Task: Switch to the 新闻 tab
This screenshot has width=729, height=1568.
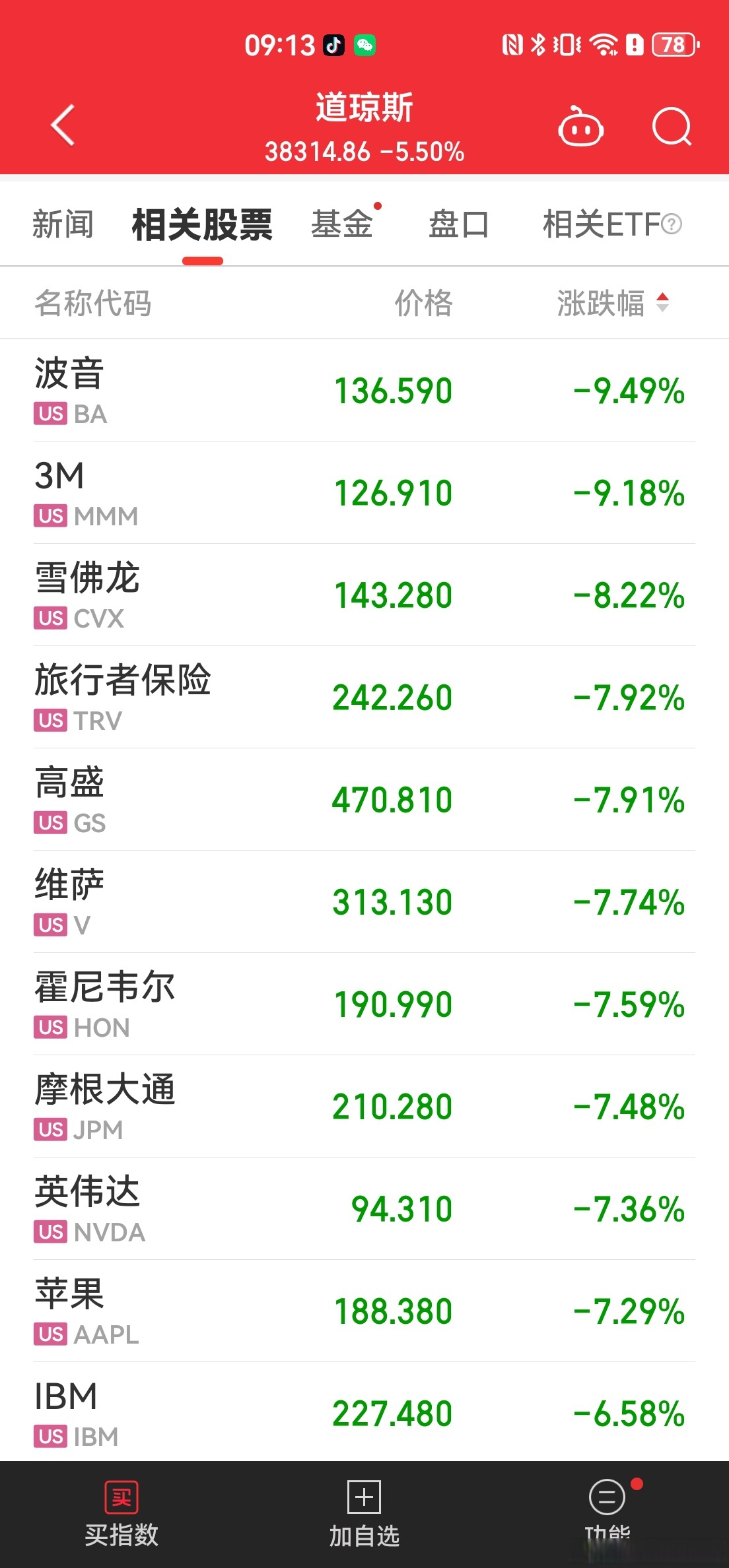Action: coord(63,224)
